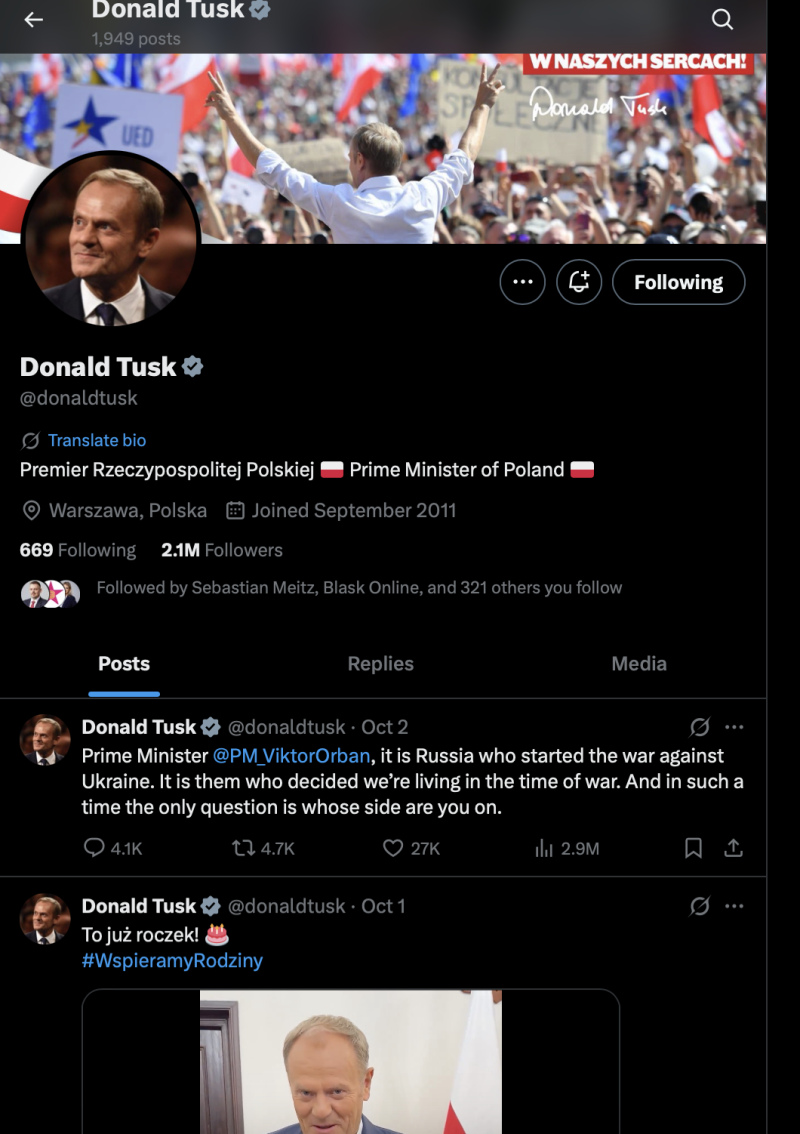
Task: Open more options on the Oct 1 post
Action: 734,906
